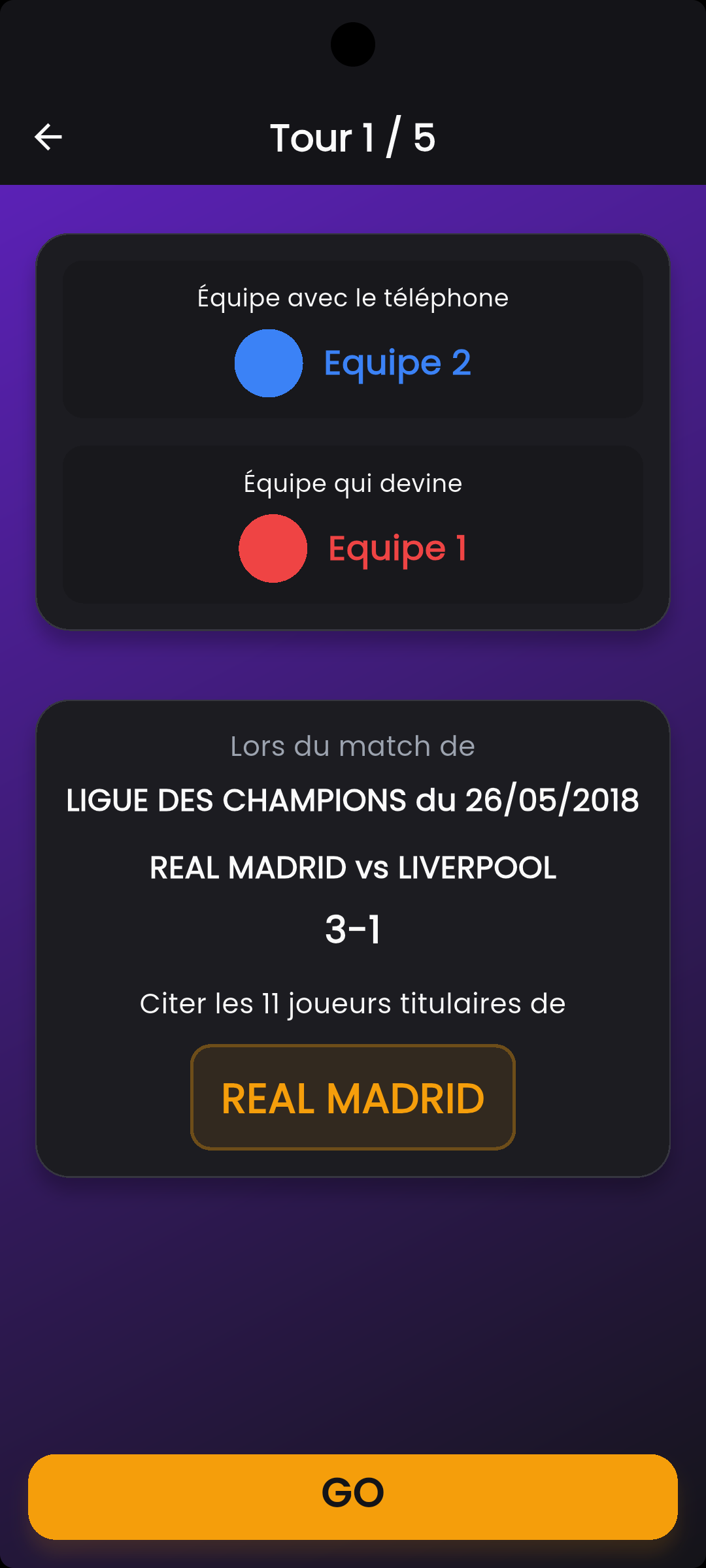Start the round with the GO button
Image resolution: width=706 pixels, height=1568 pixels.
[353, 1496]
